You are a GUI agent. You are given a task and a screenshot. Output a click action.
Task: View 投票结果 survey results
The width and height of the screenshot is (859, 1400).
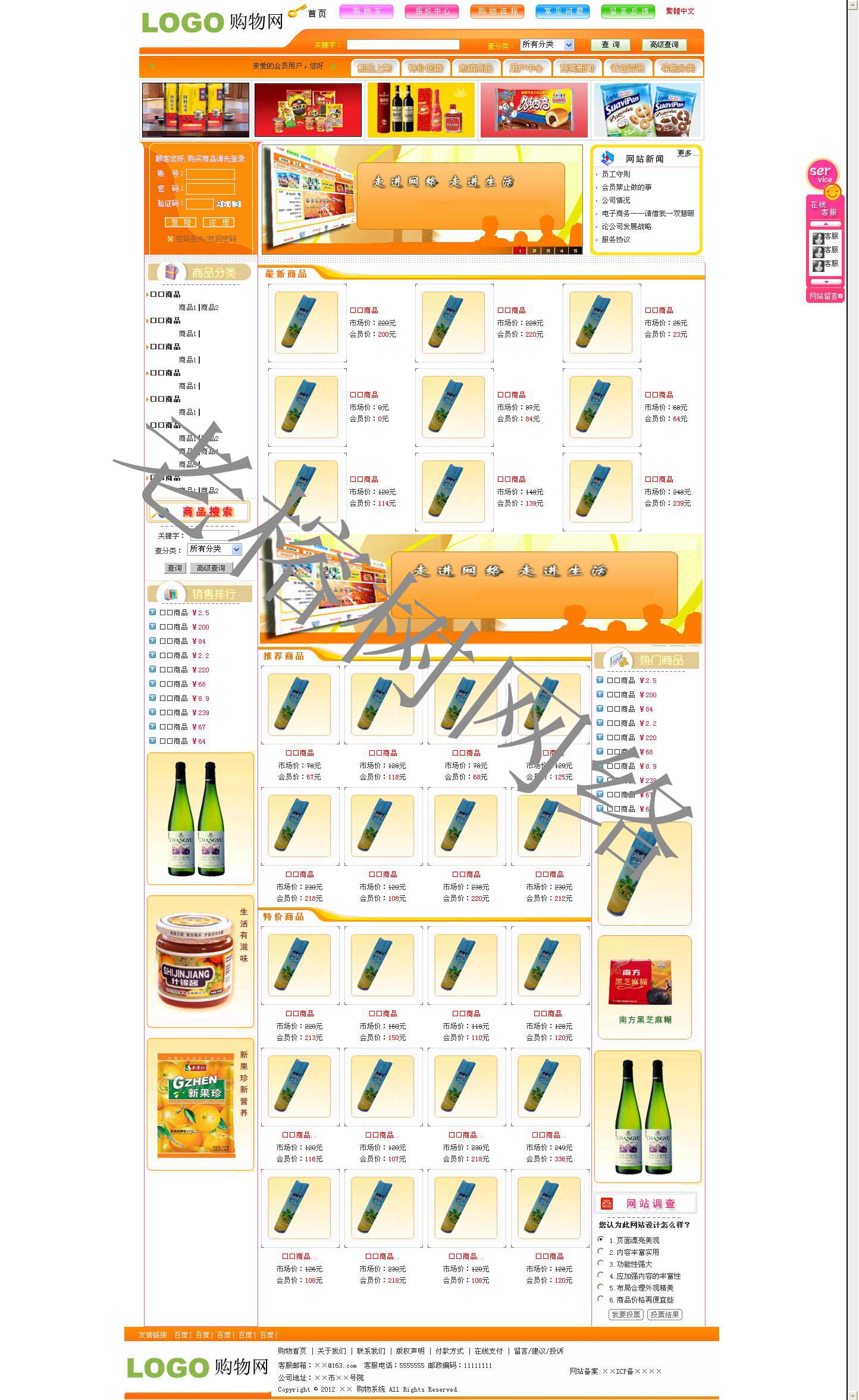coord(664,1314)
